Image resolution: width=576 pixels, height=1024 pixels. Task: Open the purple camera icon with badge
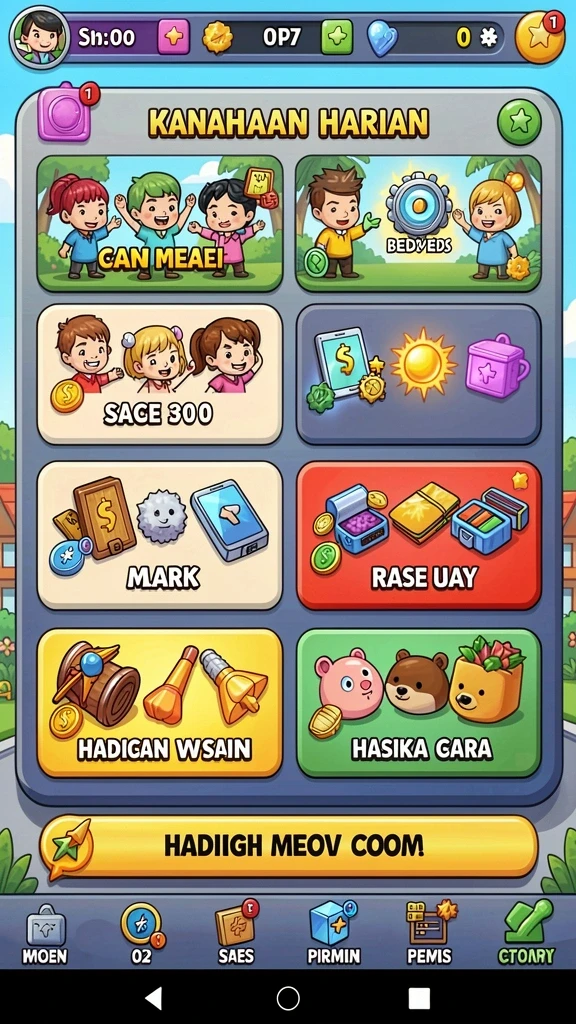click(65, 113)
